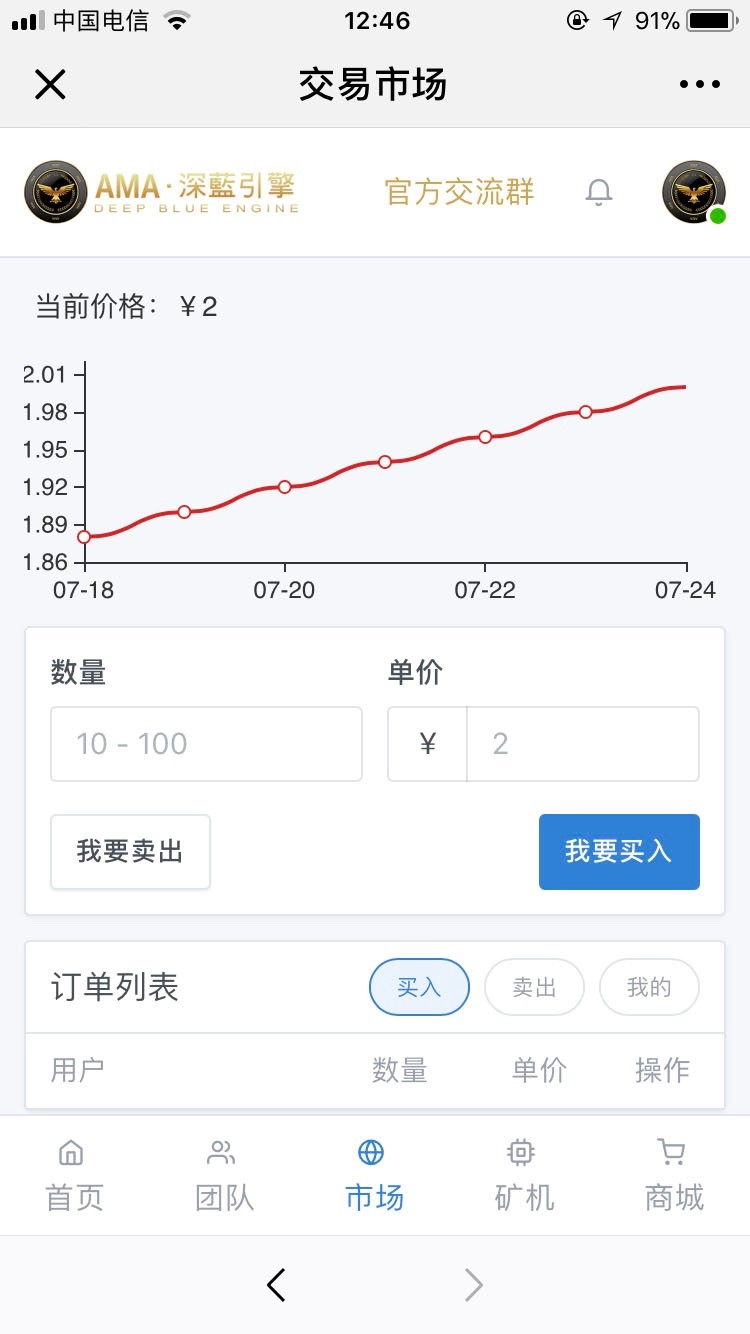Tap the 07-22 data point on chart
Viewport: 750px width, 1334px height.
pyautogui.click(x=485, y=437)
